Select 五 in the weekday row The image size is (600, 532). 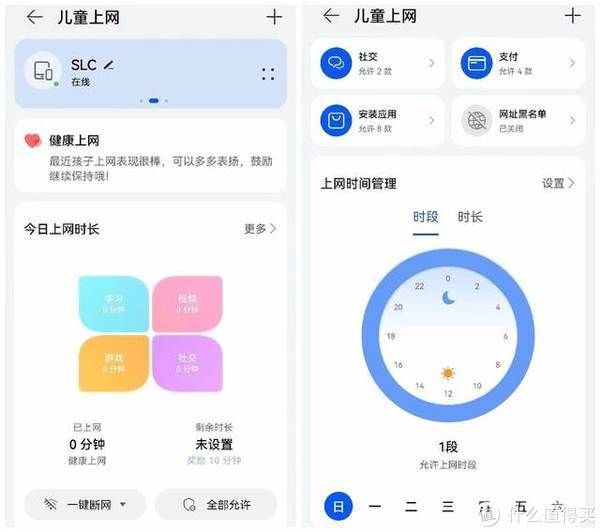[521, 507]
